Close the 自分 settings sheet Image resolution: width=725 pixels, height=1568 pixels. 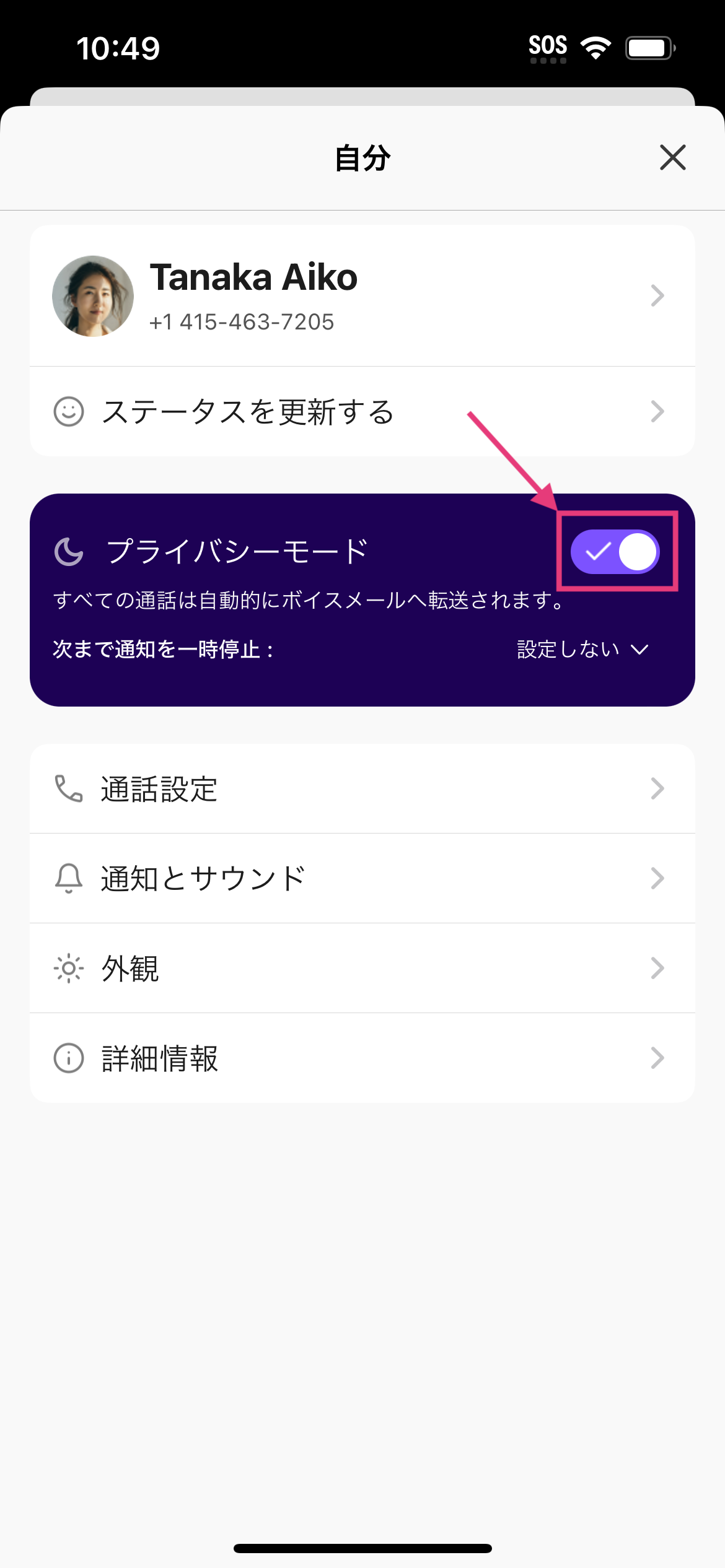point(672,157)
